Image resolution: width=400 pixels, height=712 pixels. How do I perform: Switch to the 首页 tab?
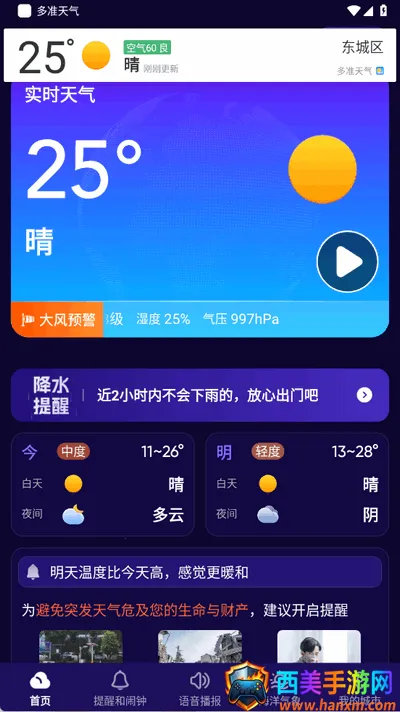pyautogui.click(x=40, y=688)
